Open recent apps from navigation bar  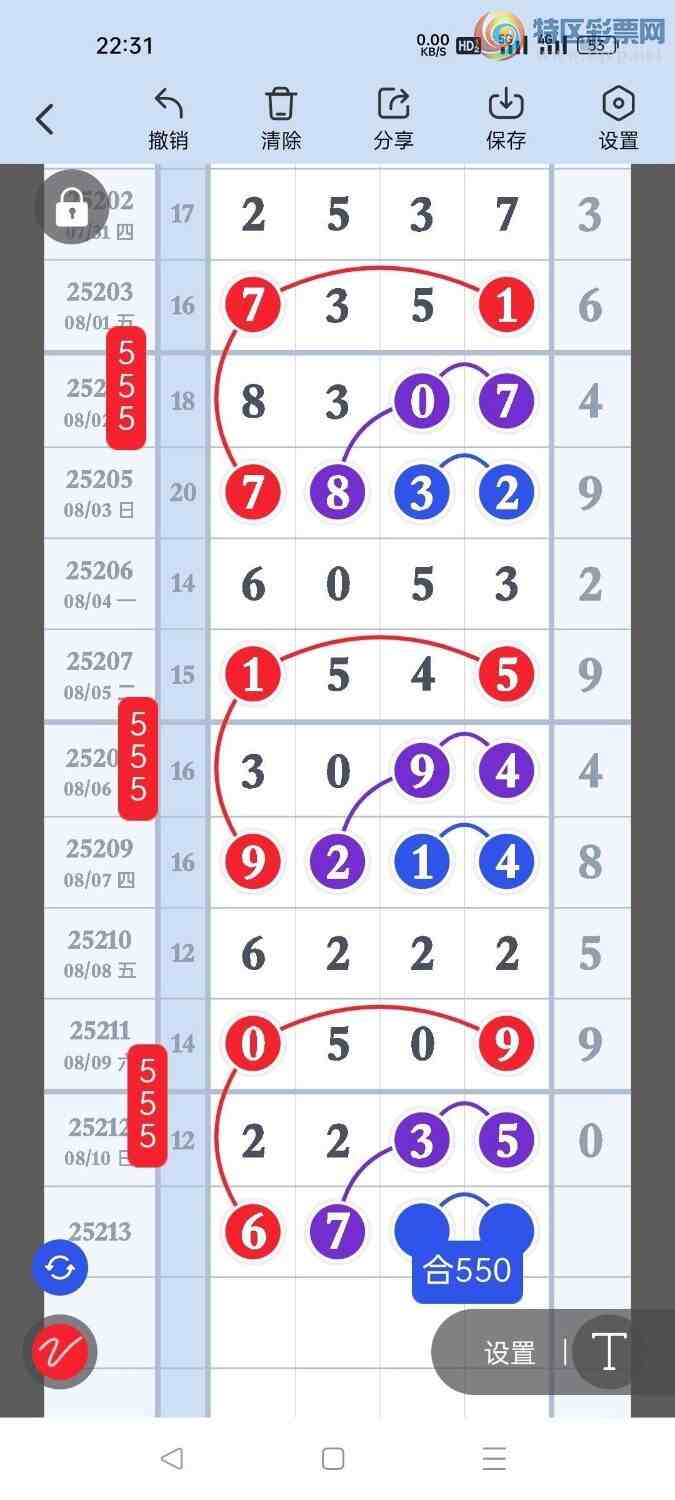click(494, 1458)
